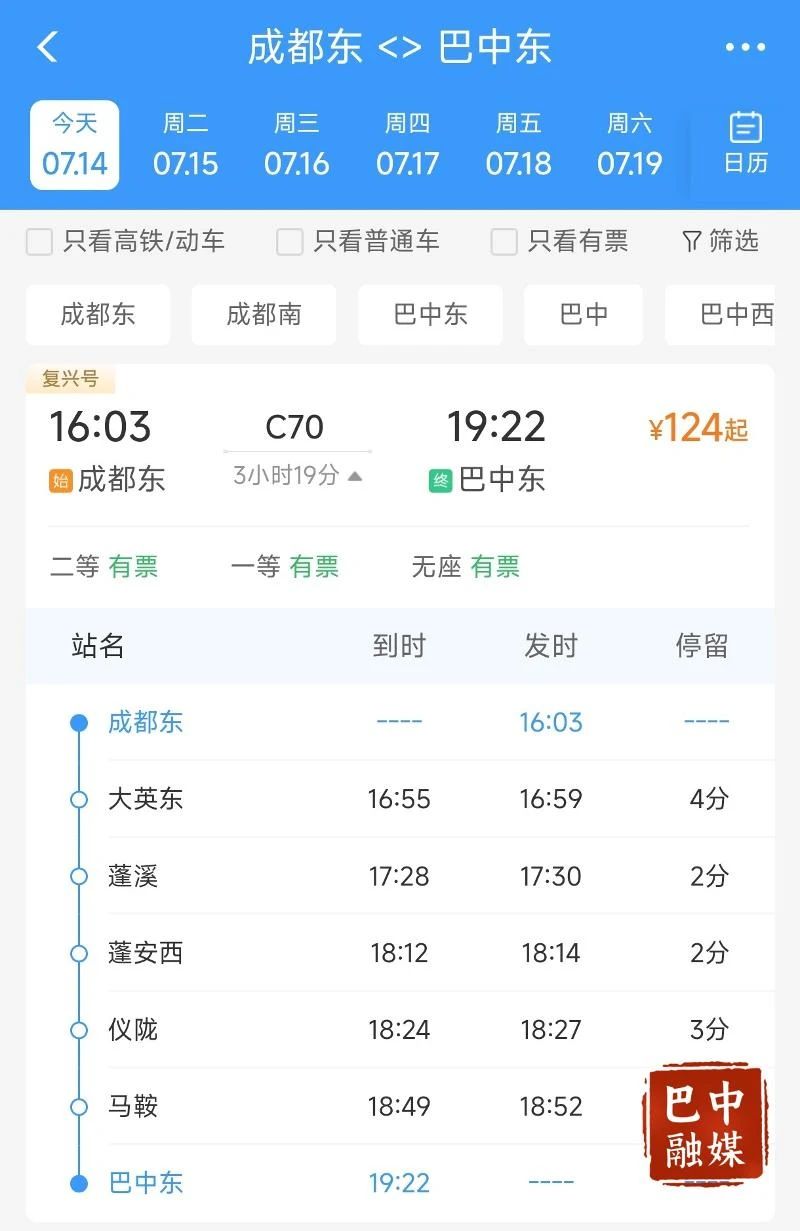Switch to 周五 07.18
Screen dimensions: 800x1231
click(x=518, y=145)
